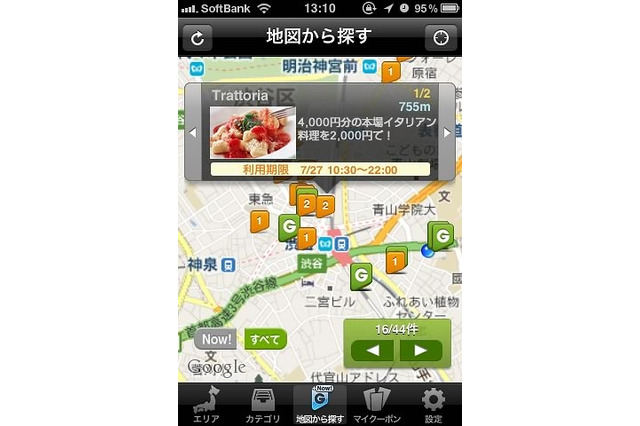The image size is (640, 426).
Task: Switch to the エリア tab
Action: [x=206, y=404]
